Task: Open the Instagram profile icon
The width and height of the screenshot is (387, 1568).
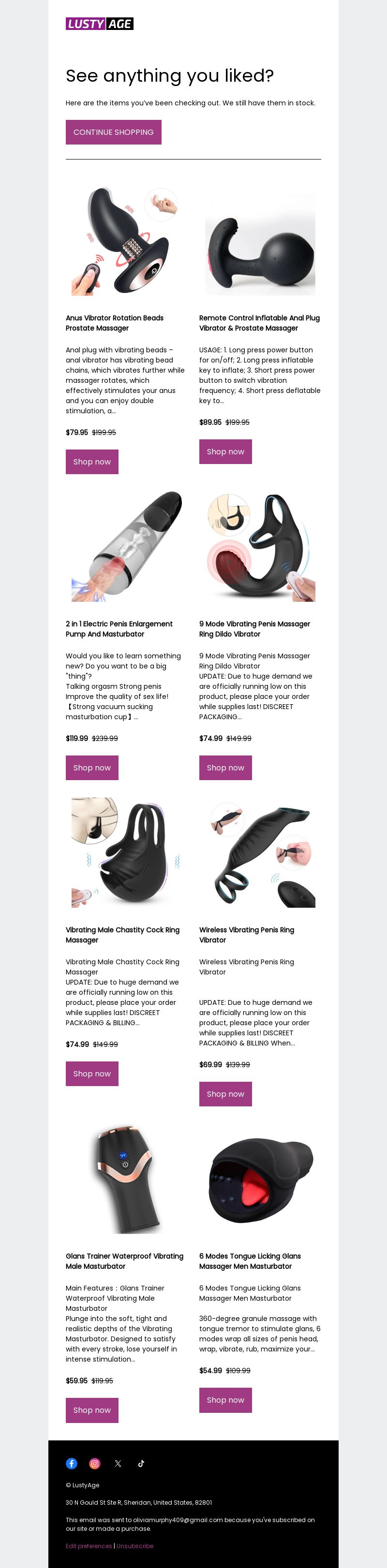Action: (95, 1463)
